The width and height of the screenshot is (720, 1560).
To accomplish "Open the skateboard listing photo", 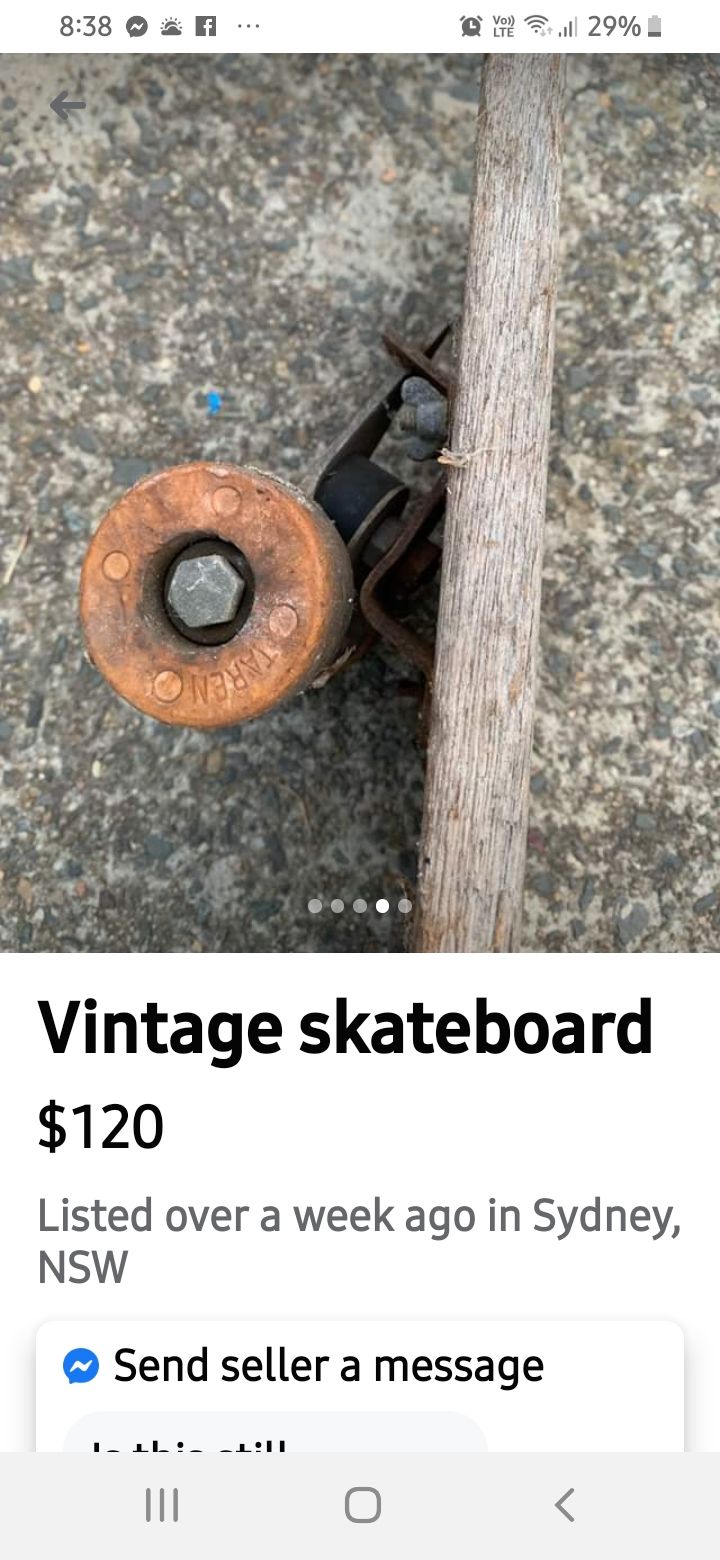I will point(360,502).
